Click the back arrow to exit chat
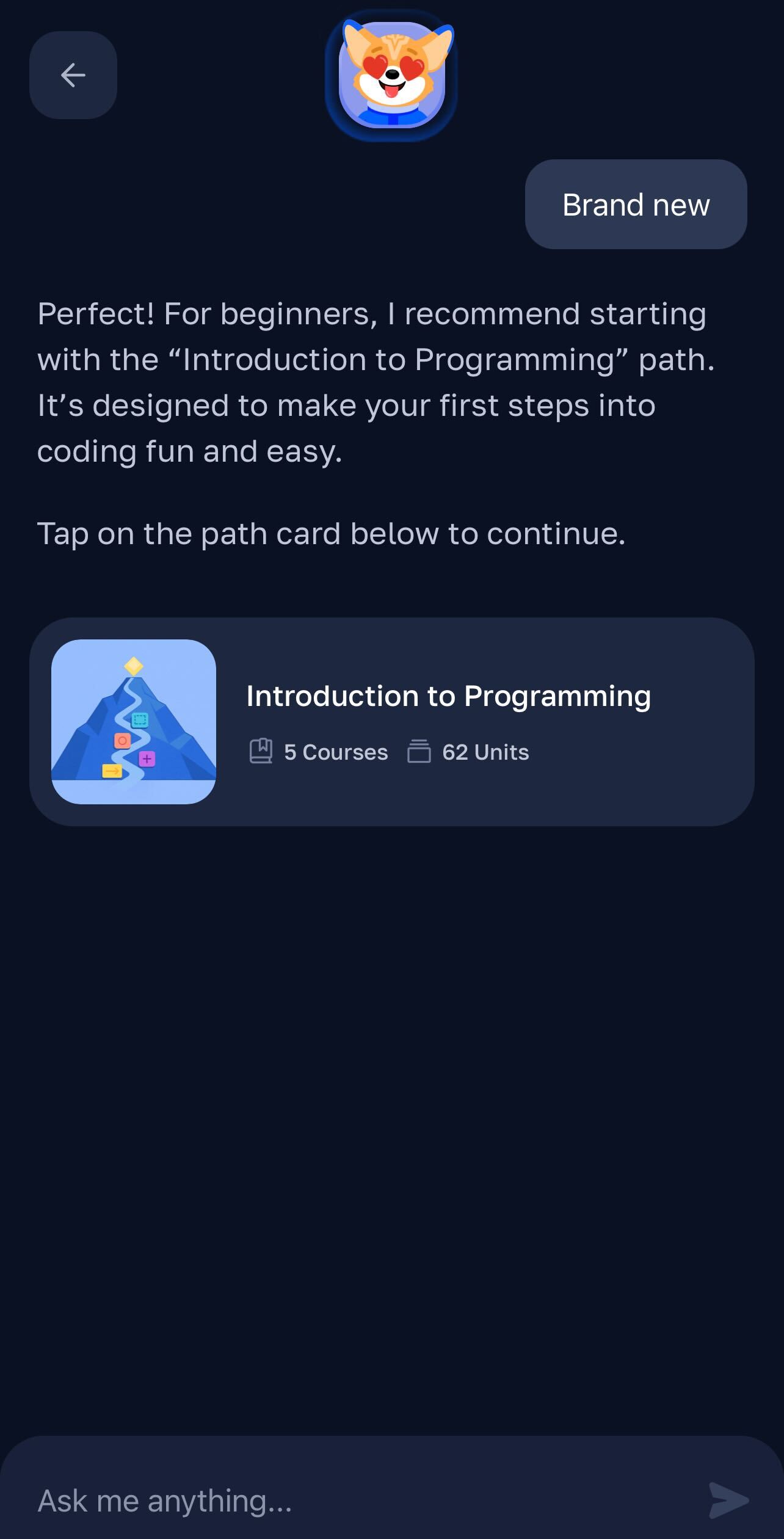This screenshot has height=1539, width=784. (x=73, y=75)
